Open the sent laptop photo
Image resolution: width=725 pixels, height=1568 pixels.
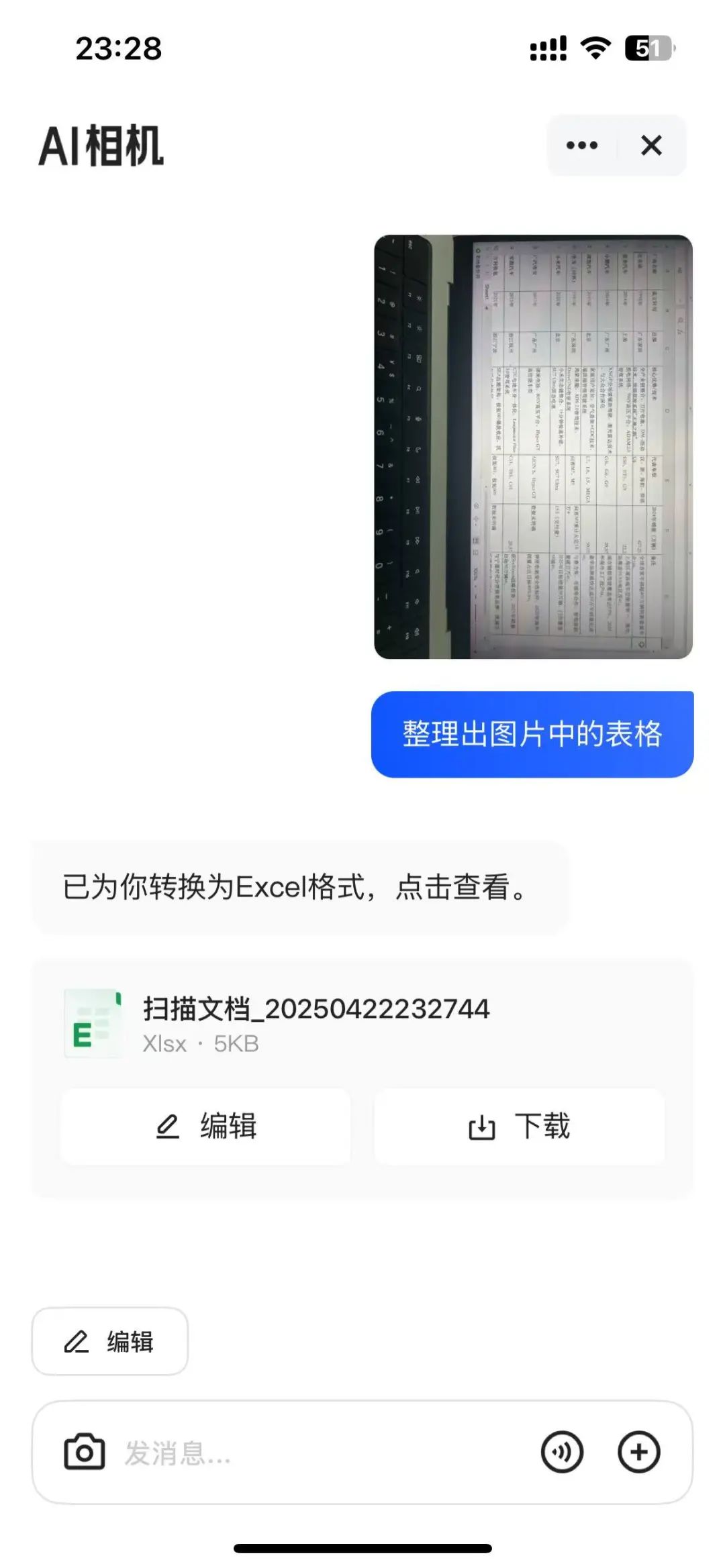[x=533, y=447]
